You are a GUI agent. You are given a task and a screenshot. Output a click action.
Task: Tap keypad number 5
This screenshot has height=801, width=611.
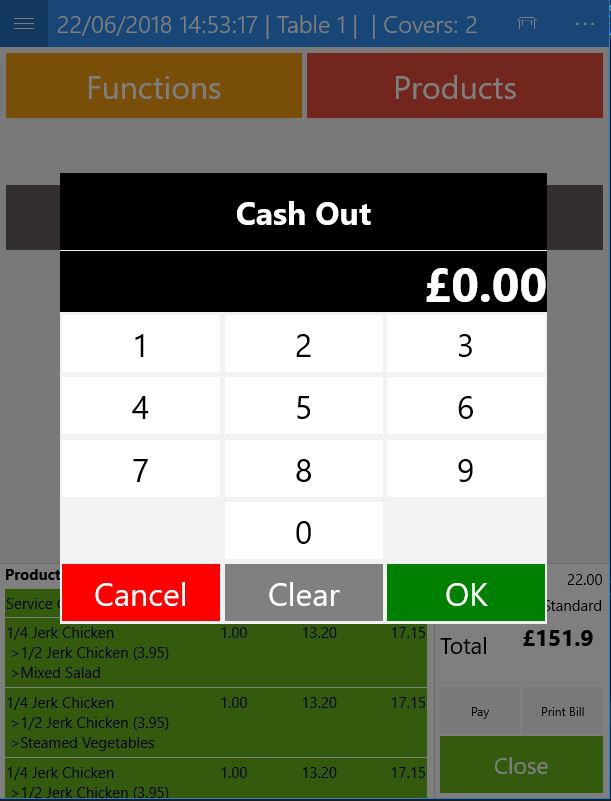pyautogui.click(x=304, y=407)
